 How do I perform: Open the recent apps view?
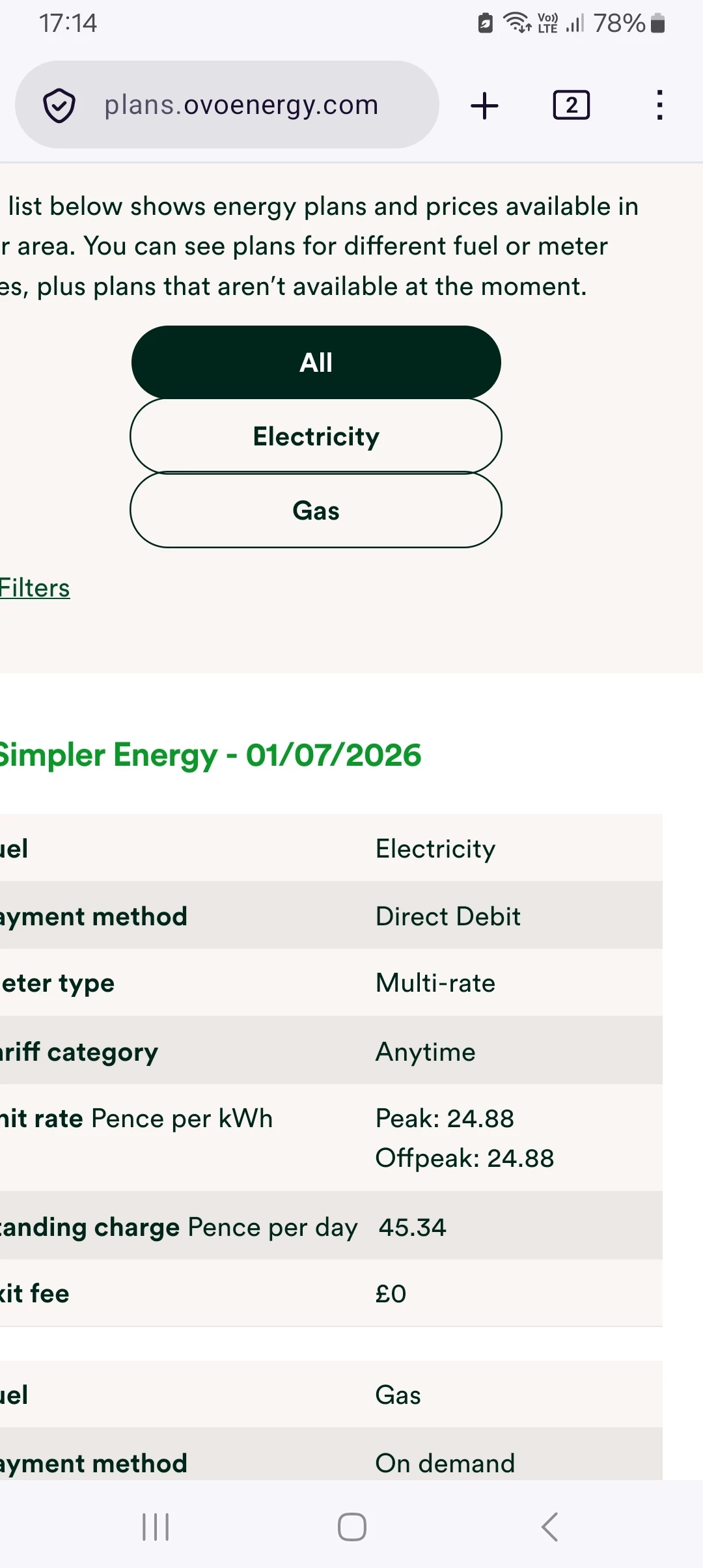(156, 1526)
